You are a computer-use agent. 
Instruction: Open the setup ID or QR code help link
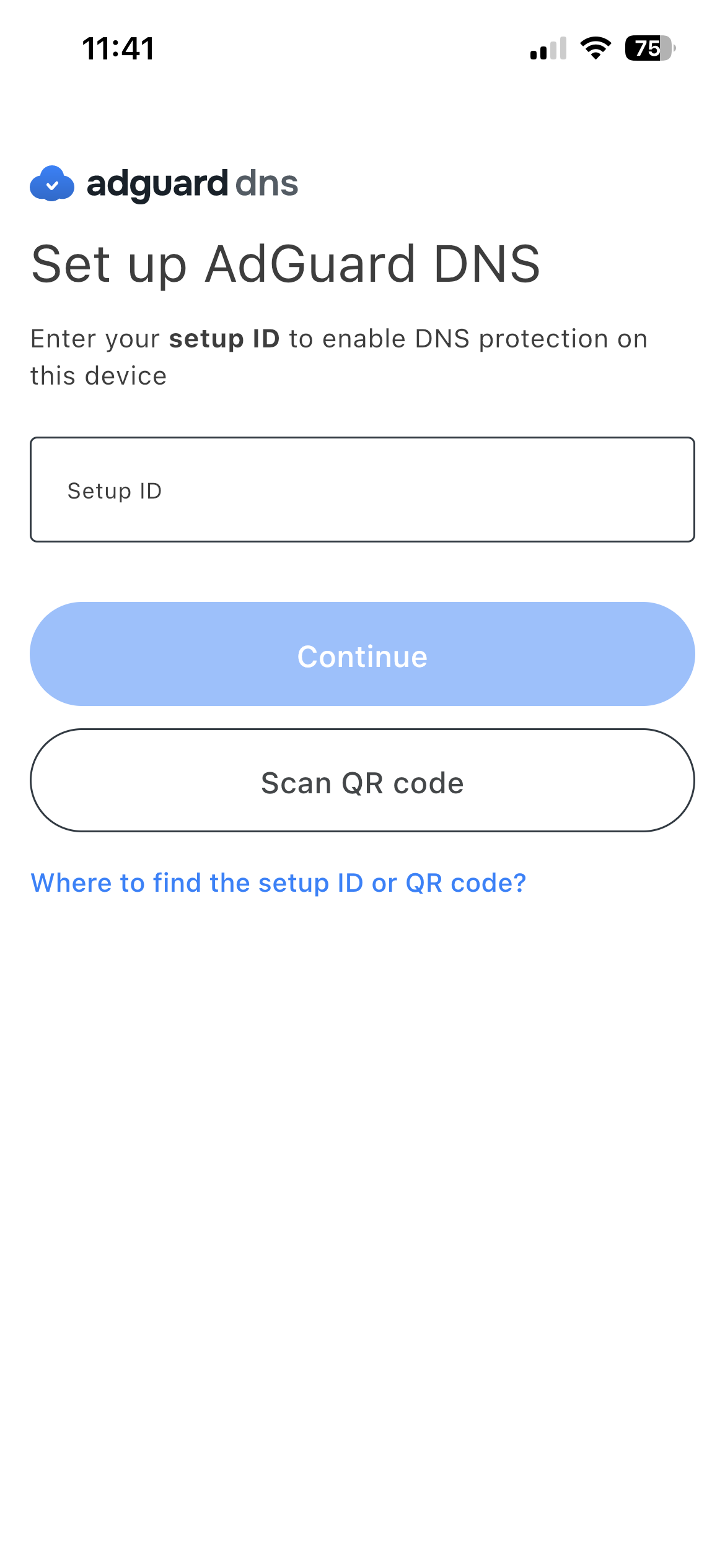278,882
